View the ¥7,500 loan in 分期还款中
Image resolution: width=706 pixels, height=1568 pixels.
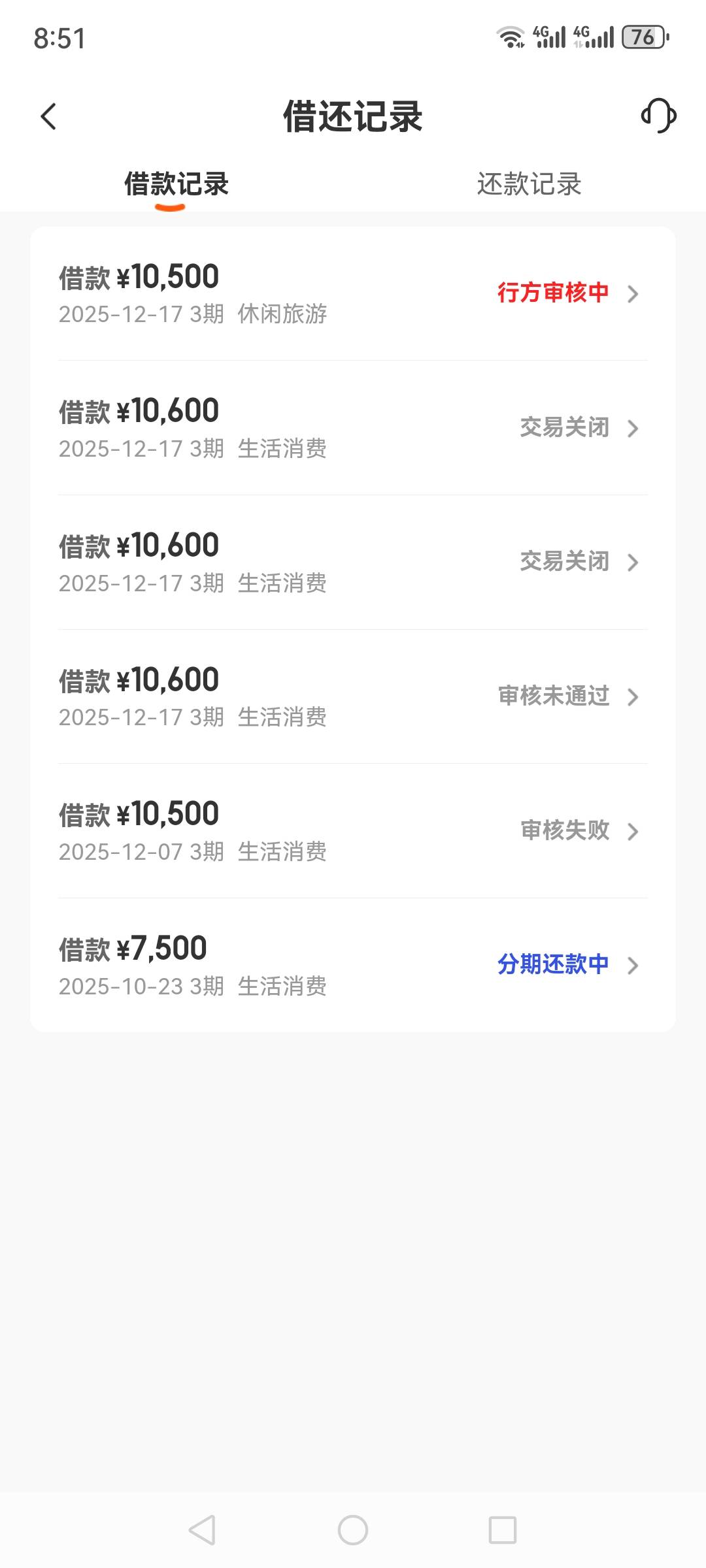click(x=353, y=966)
